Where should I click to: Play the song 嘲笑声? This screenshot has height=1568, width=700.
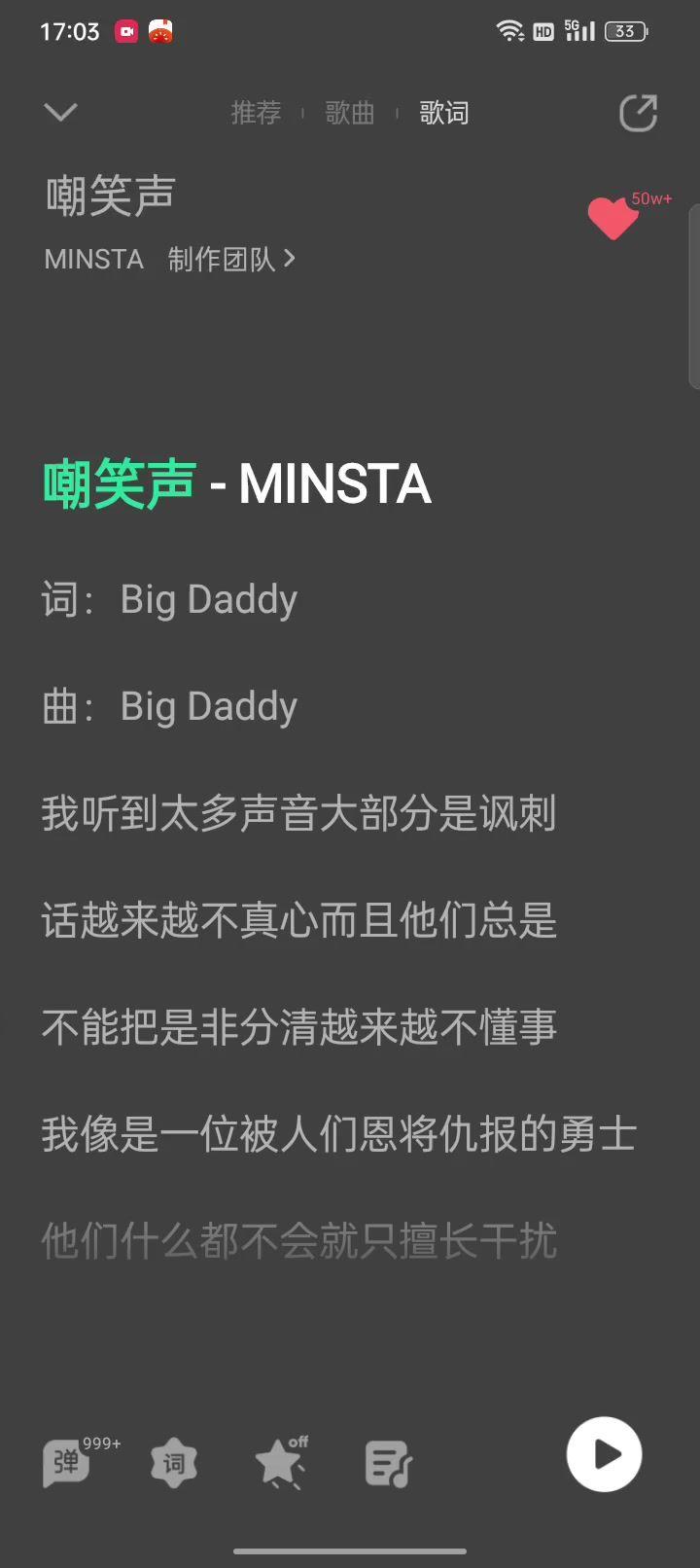point(604,1454)
